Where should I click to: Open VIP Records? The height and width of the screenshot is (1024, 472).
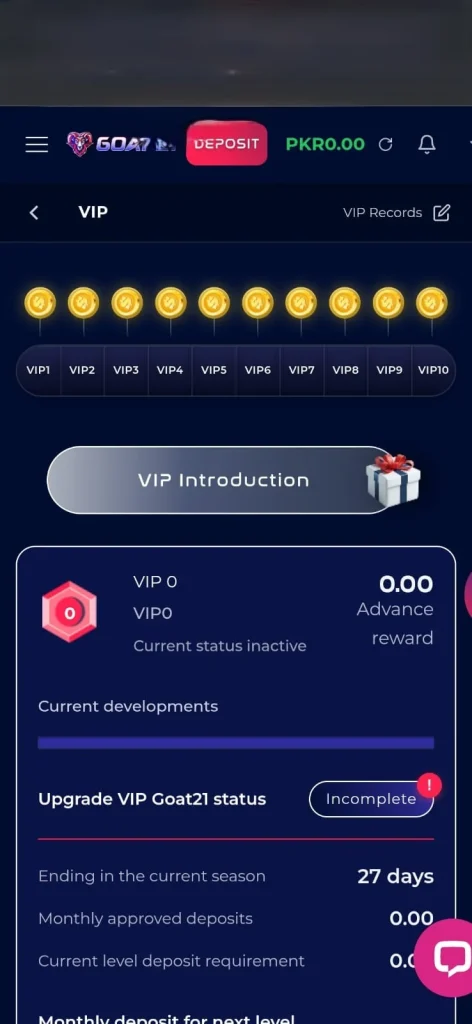[x=396, y=213]
